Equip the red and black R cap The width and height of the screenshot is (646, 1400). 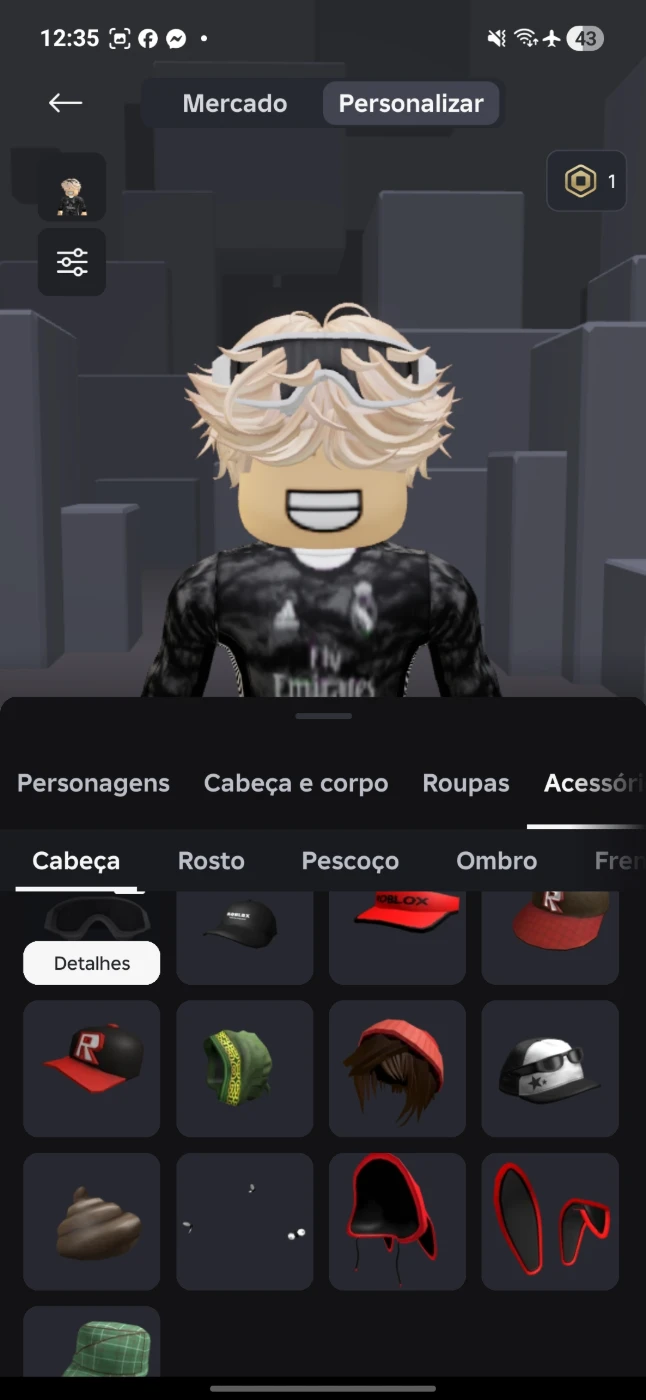pos(92,1068)
